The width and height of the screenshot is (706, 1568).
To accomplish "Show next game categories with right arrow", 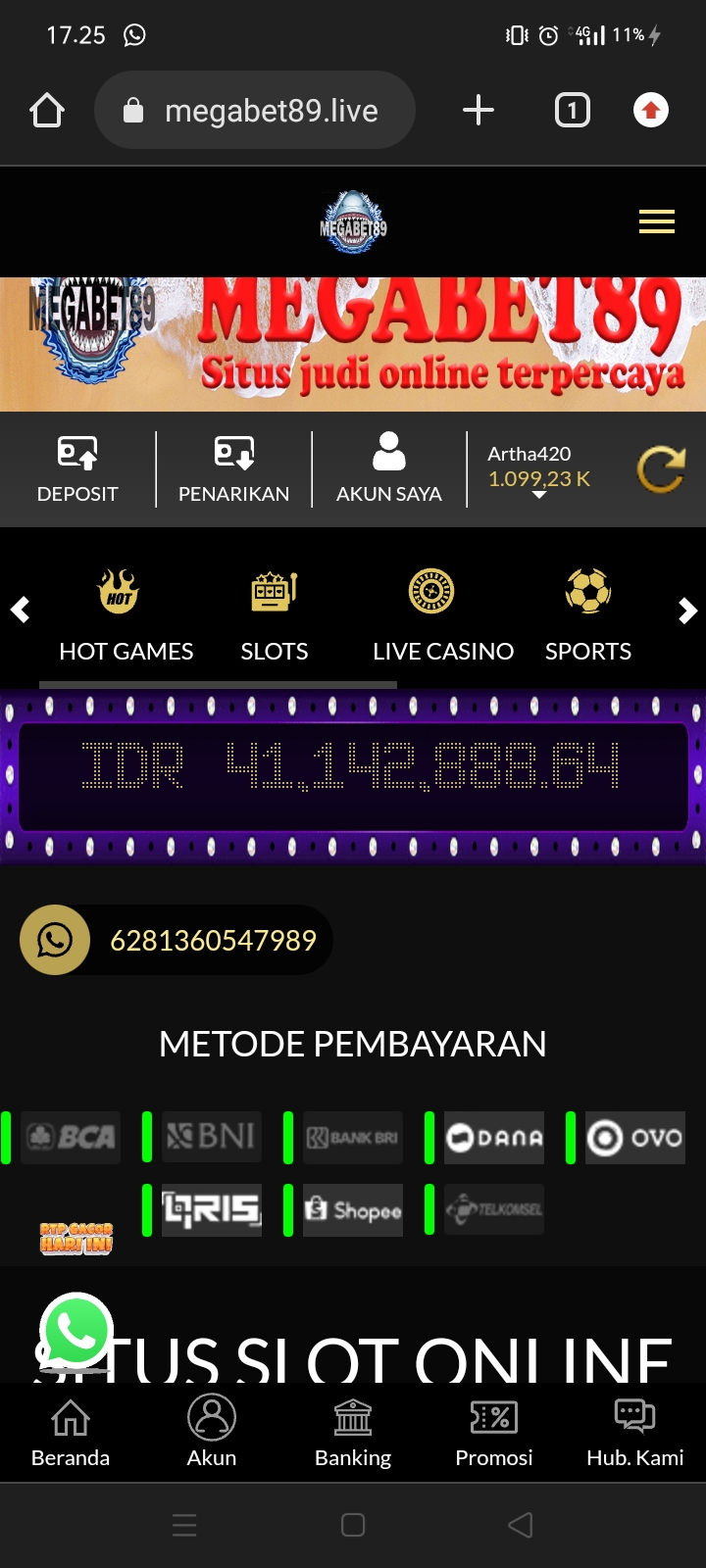I will (x=687, y=611).
